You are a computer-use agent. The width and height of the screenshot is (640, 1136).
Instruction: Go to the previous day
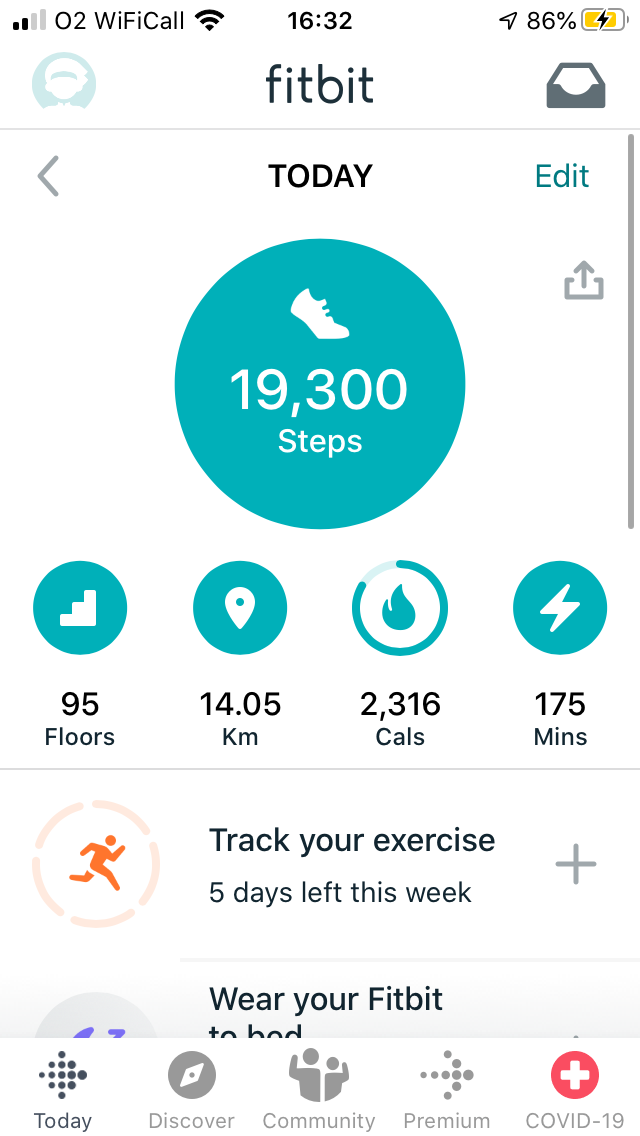coord(48,177)
